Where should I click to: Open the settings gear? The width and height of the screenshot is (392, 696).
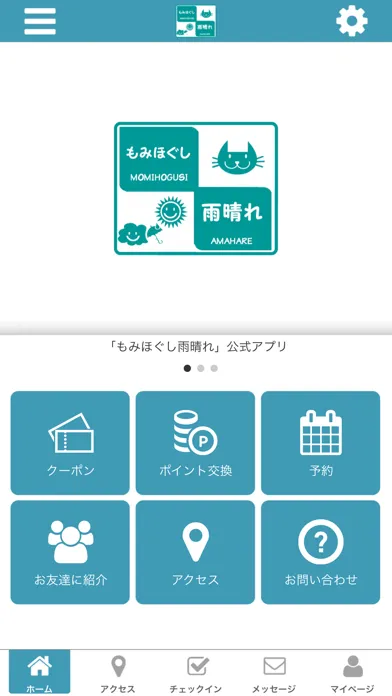pyautogui.click(x=352, y=21)
